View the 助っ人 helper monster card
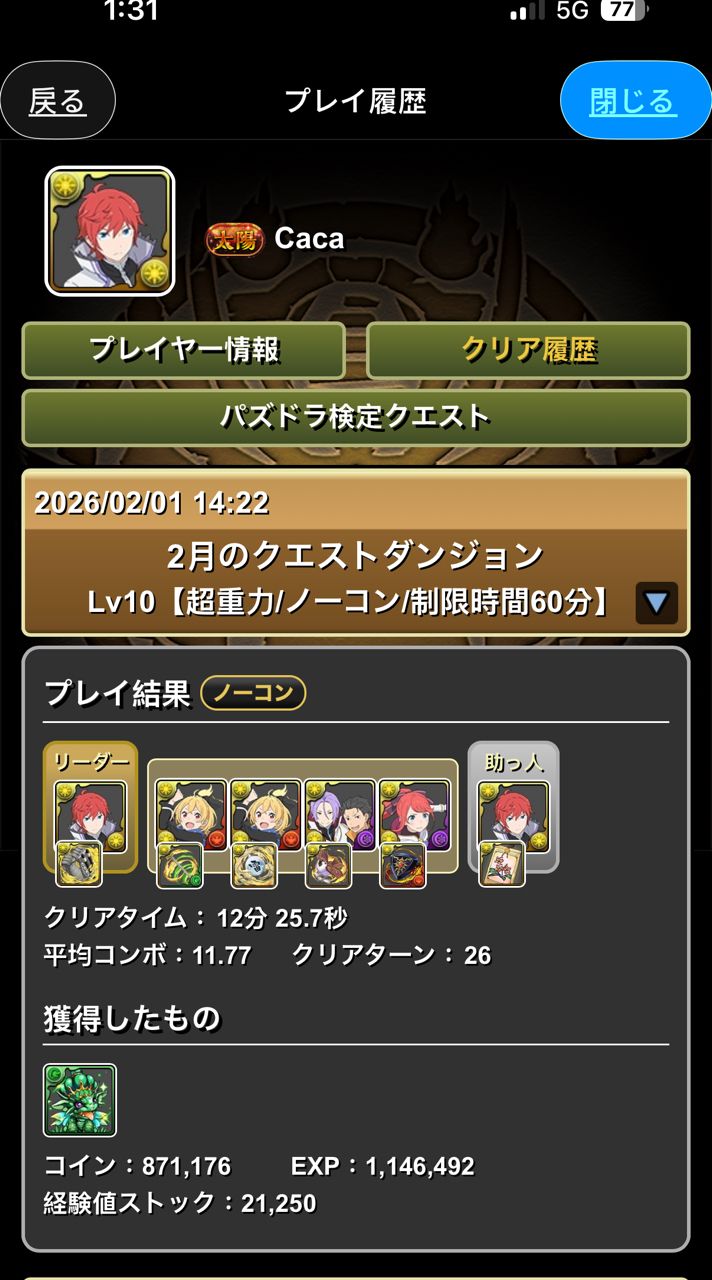 pos(513,815)
